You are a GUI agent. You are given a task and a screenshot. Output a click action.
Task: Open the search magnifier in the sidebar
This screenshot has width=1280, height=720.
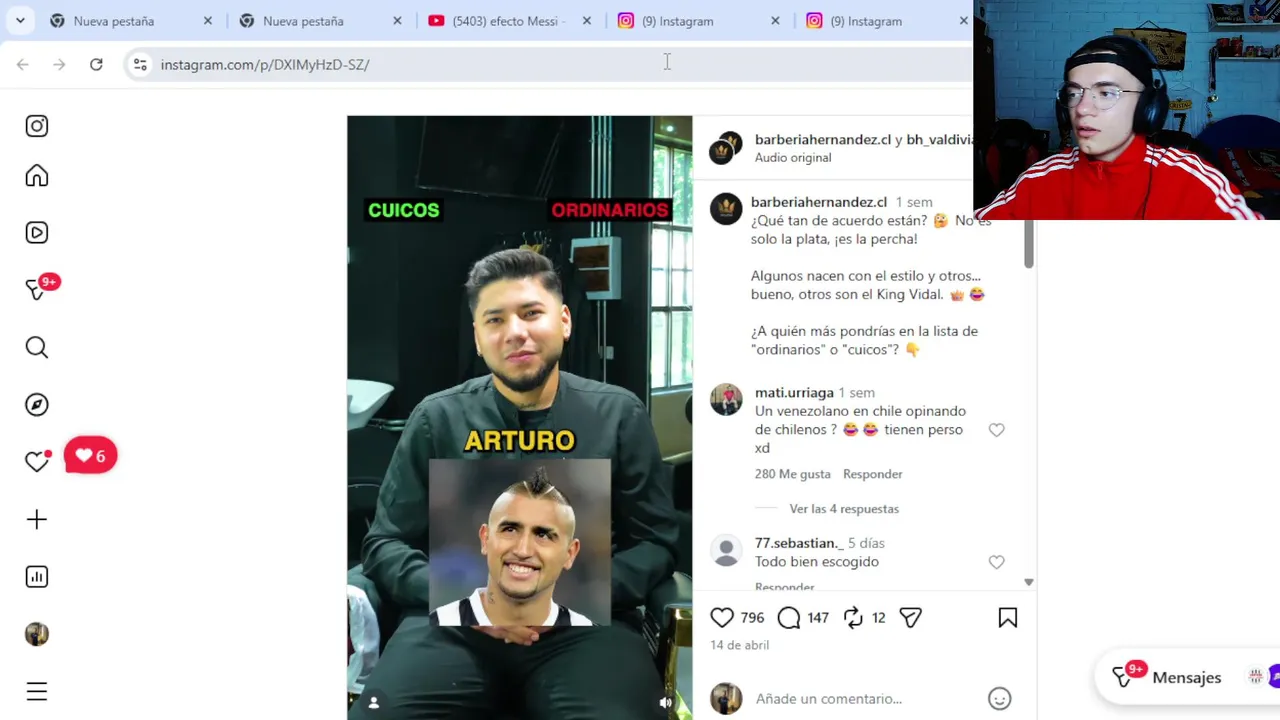coord(37,347)
